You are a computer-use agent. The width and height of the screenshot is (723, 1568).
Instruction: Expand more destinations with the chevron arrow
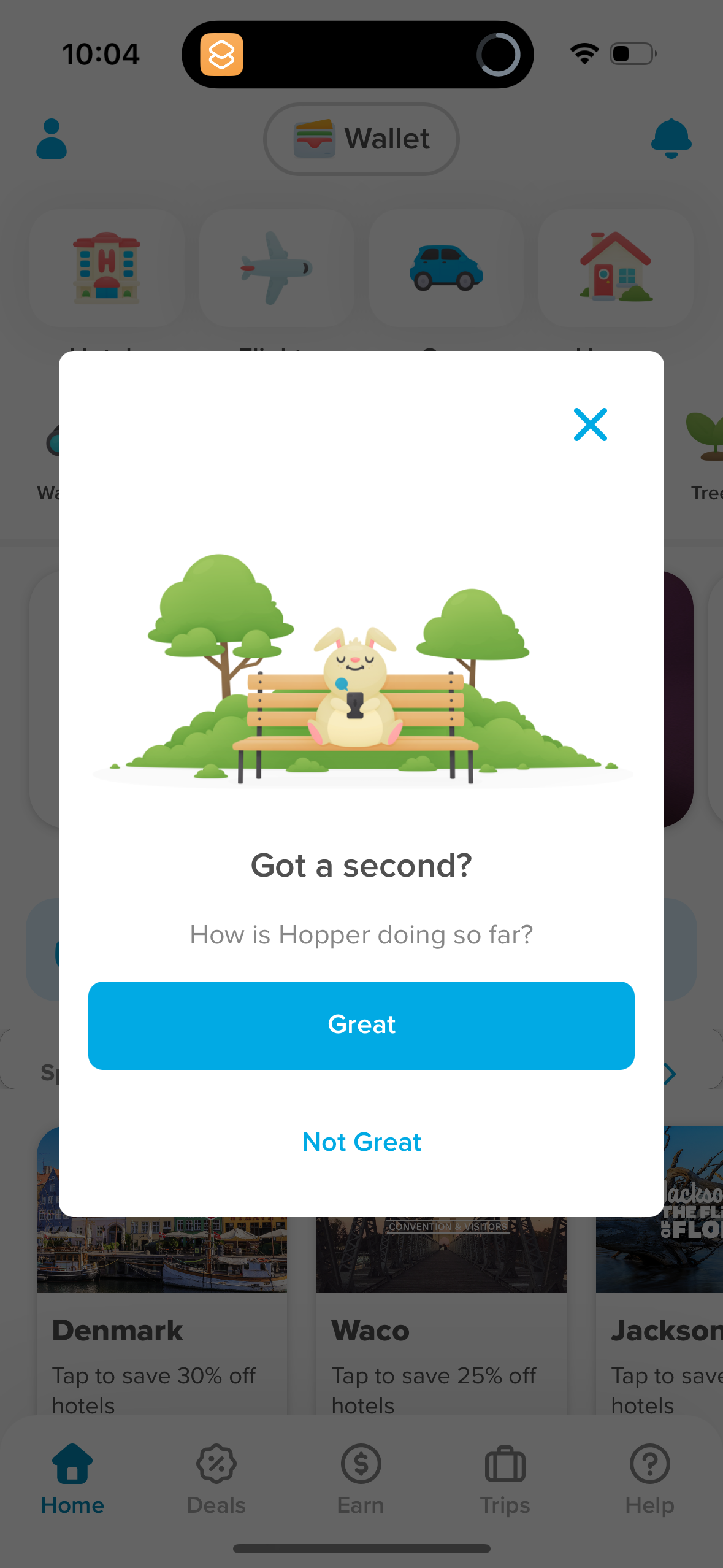tap(670, 1073)
